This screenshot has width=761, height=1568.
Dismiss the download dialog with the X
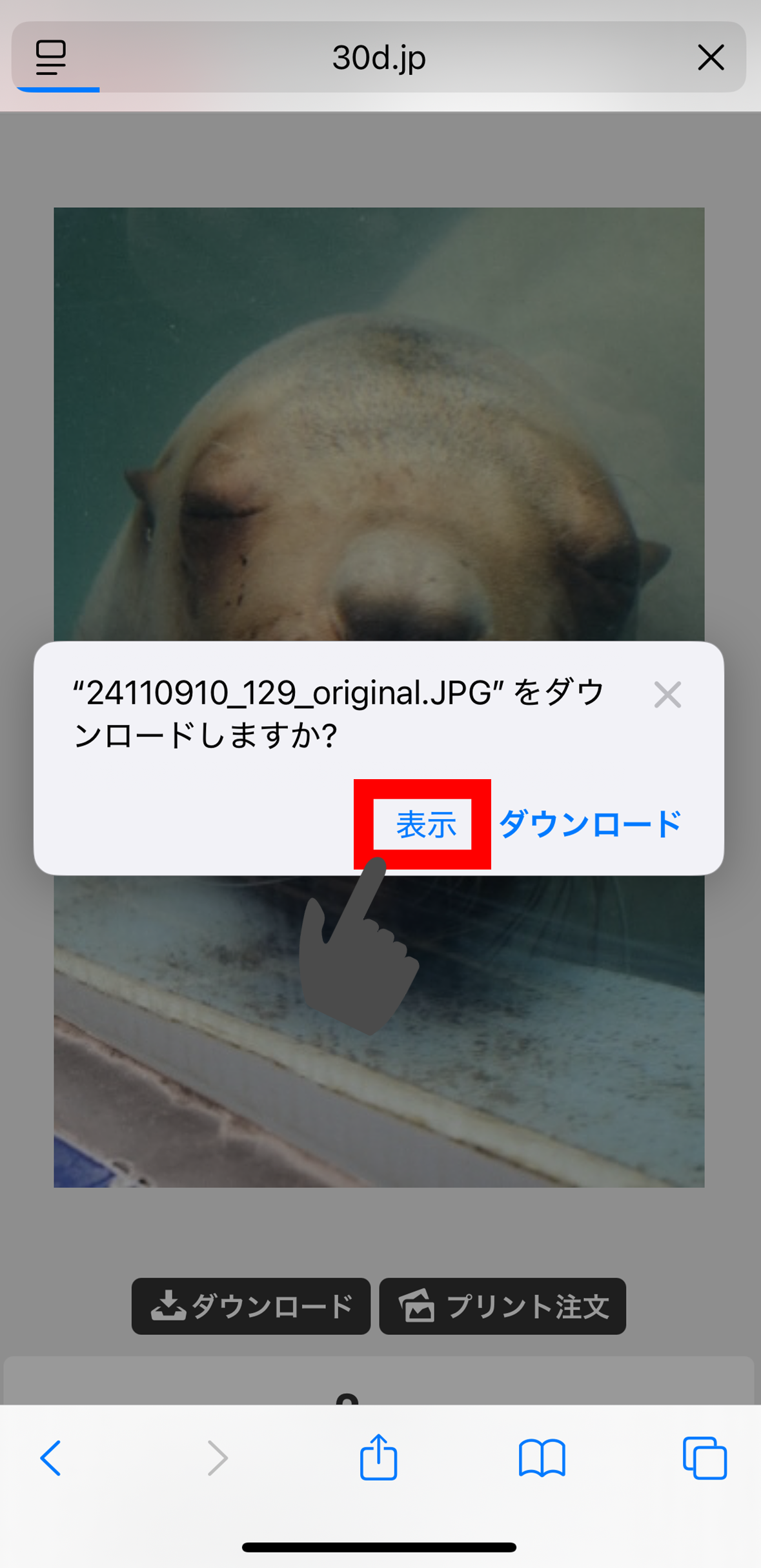coord(667,695)
